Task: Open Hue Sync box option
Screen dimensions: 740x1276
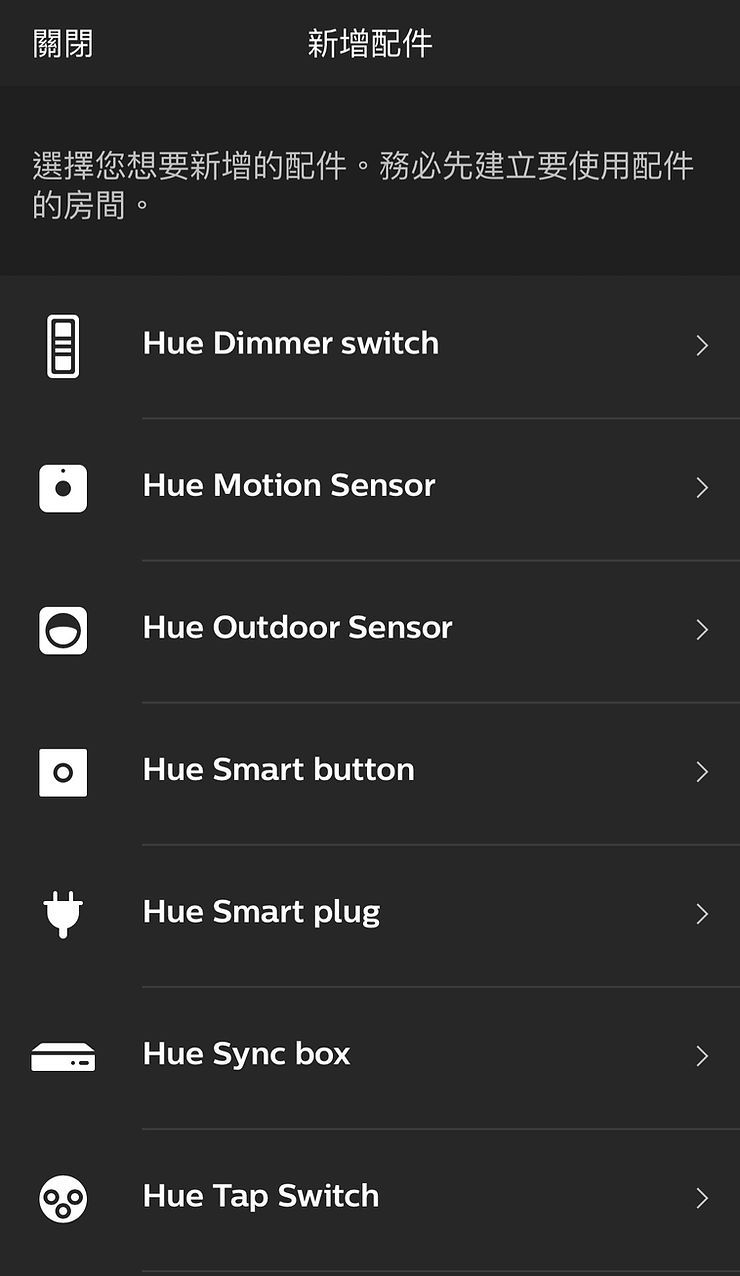Action: [x=370, y=1057]
